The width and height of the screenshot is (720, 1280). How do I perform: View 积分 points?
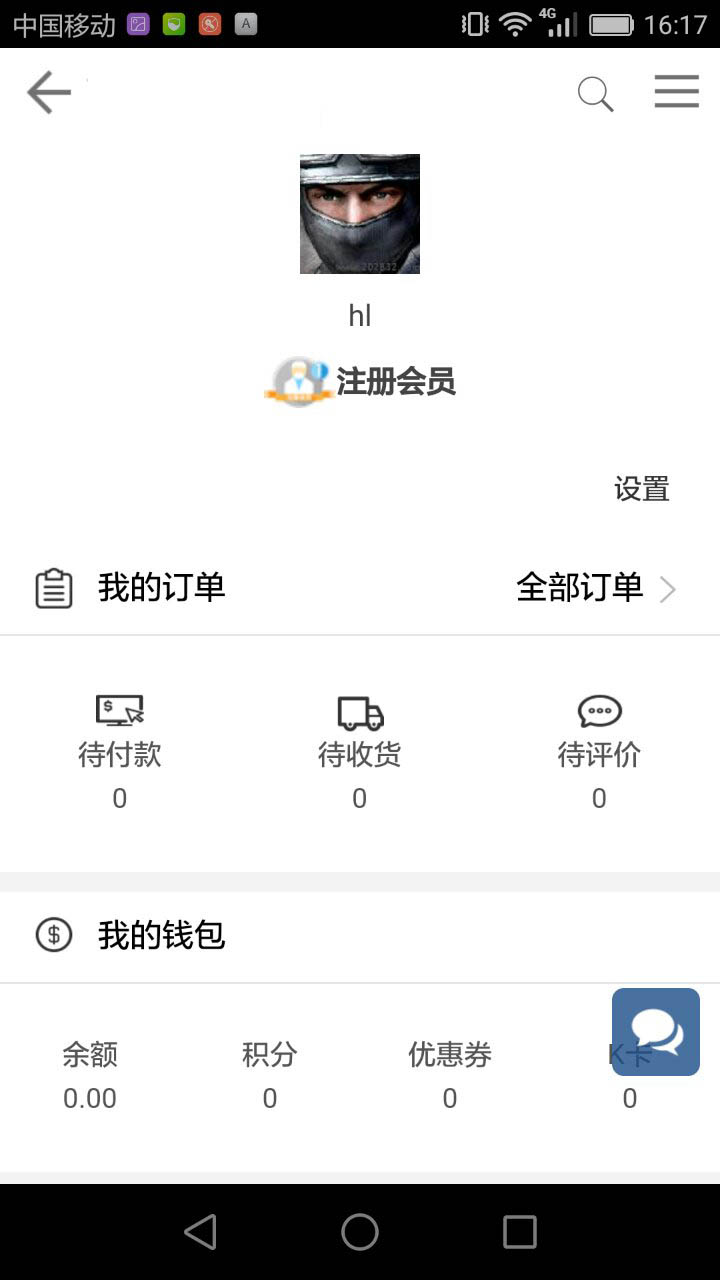(270, 1075)
